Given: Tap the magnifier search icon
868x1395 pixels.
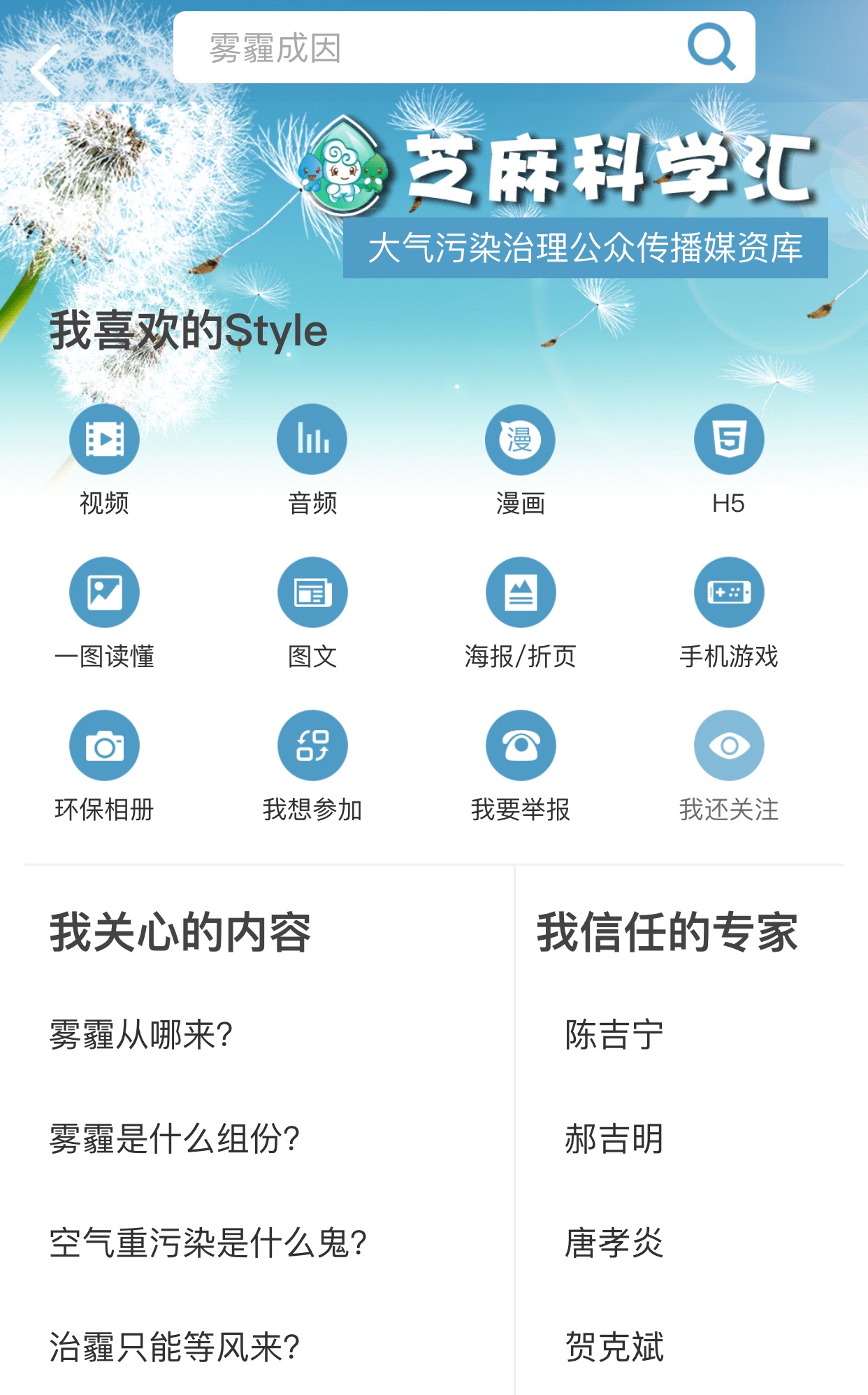Looking at the screenshot, I should pyautogui.click(x=711, y=48).
